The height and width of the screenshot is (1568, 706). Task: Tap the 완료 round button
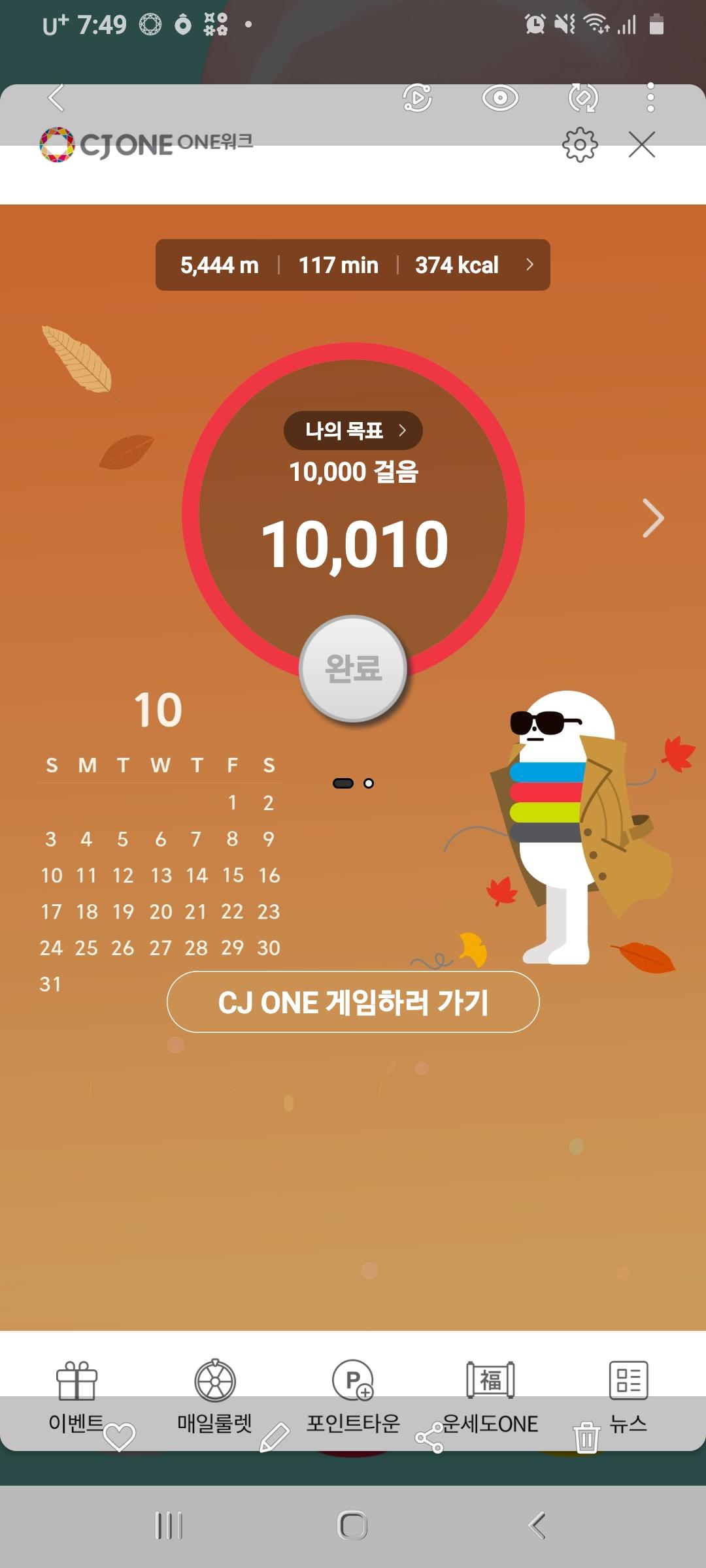point(353,668)
